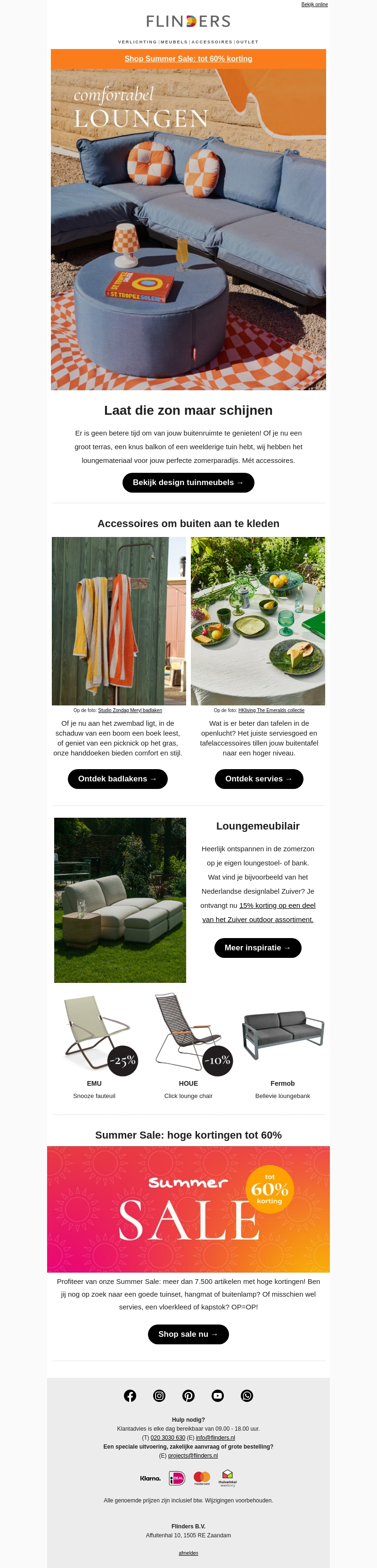Screen dimensions: 377x1568
Task: Open Ontdek badlakens
Action: (x=117, y=779)
